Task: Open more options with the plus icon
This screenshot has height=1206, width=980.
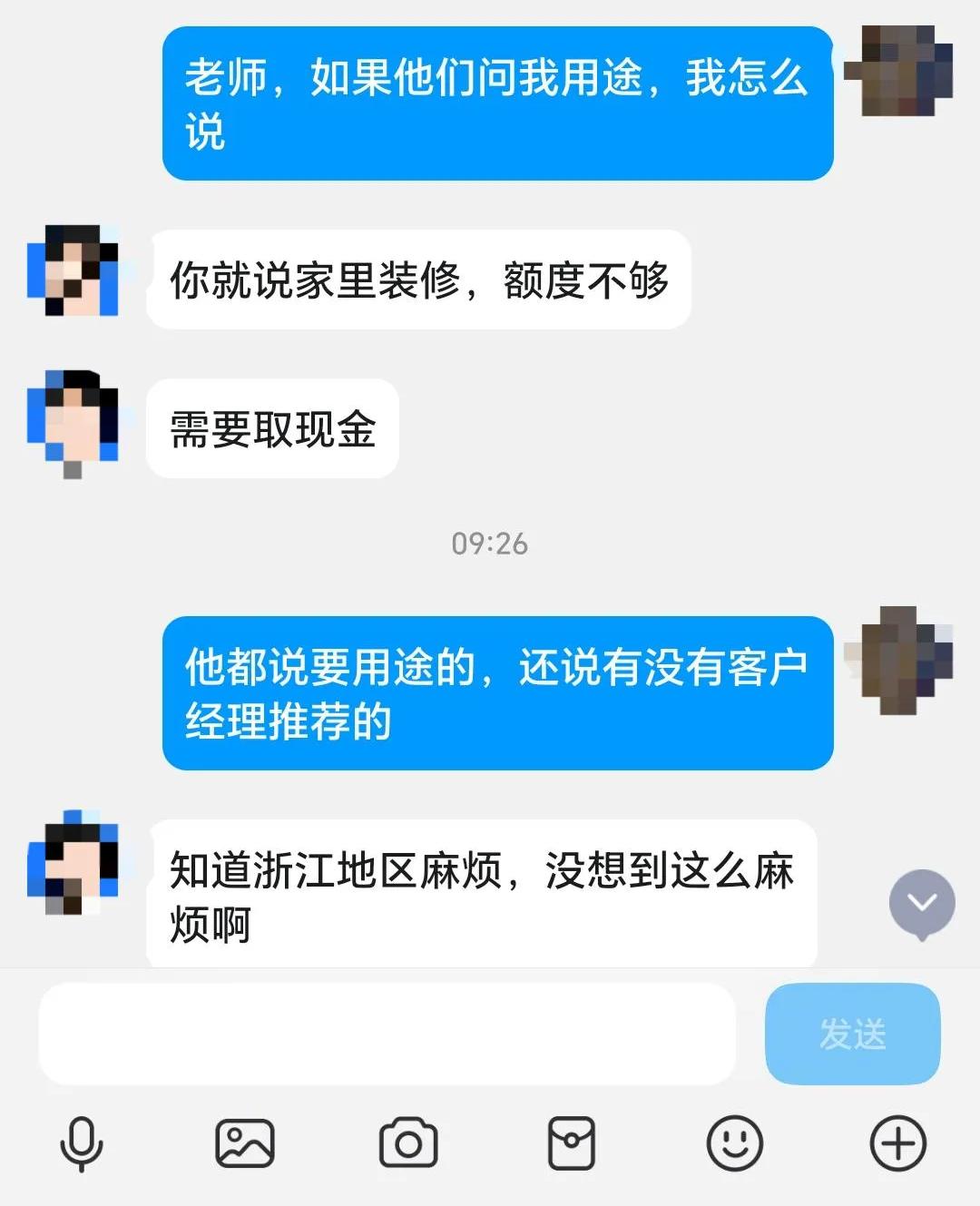Action: pyautogui.click(x=898, y=1143)
